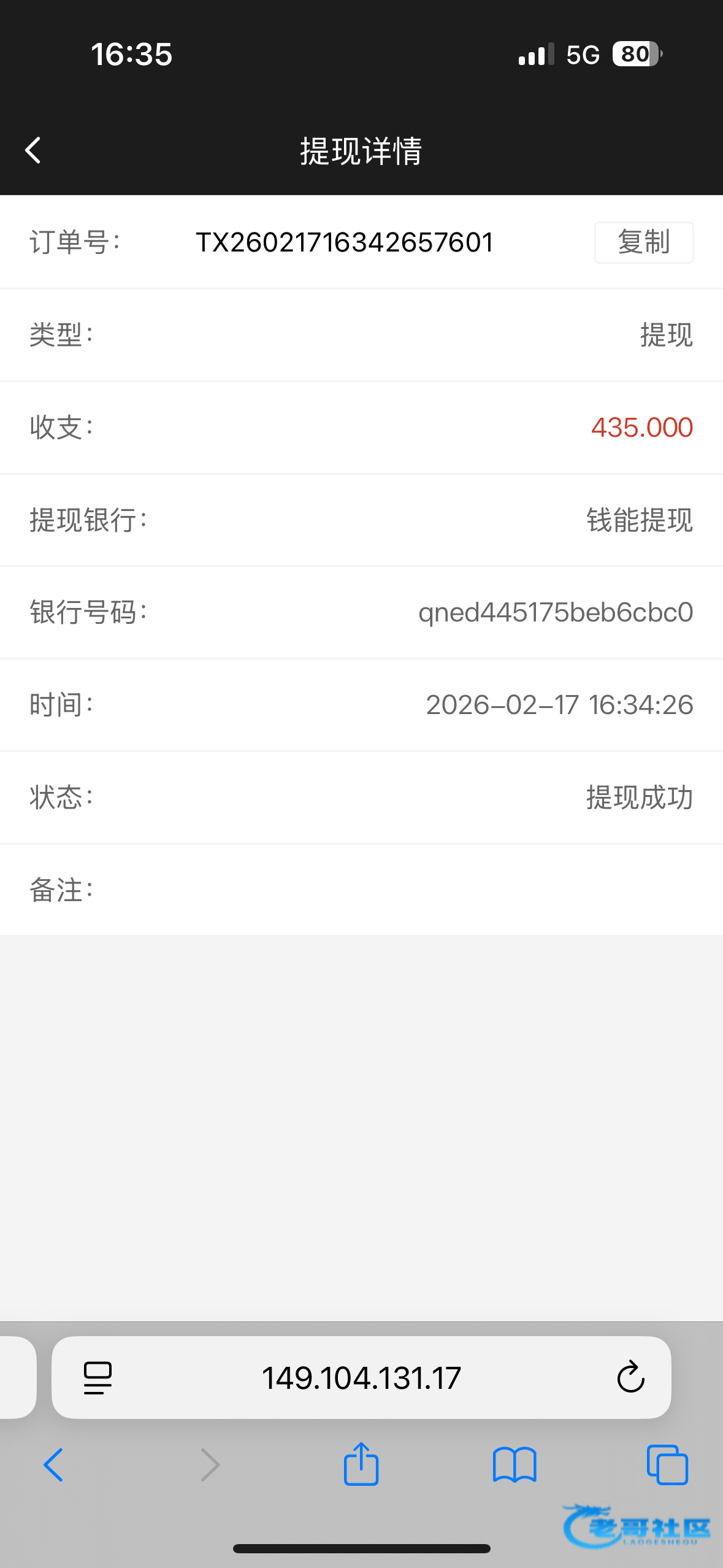The width and height of the screenshot is (723, 1568).
Task: Tap the address bar showing 149.104.131.17
Action: (x=361, y=1378)
